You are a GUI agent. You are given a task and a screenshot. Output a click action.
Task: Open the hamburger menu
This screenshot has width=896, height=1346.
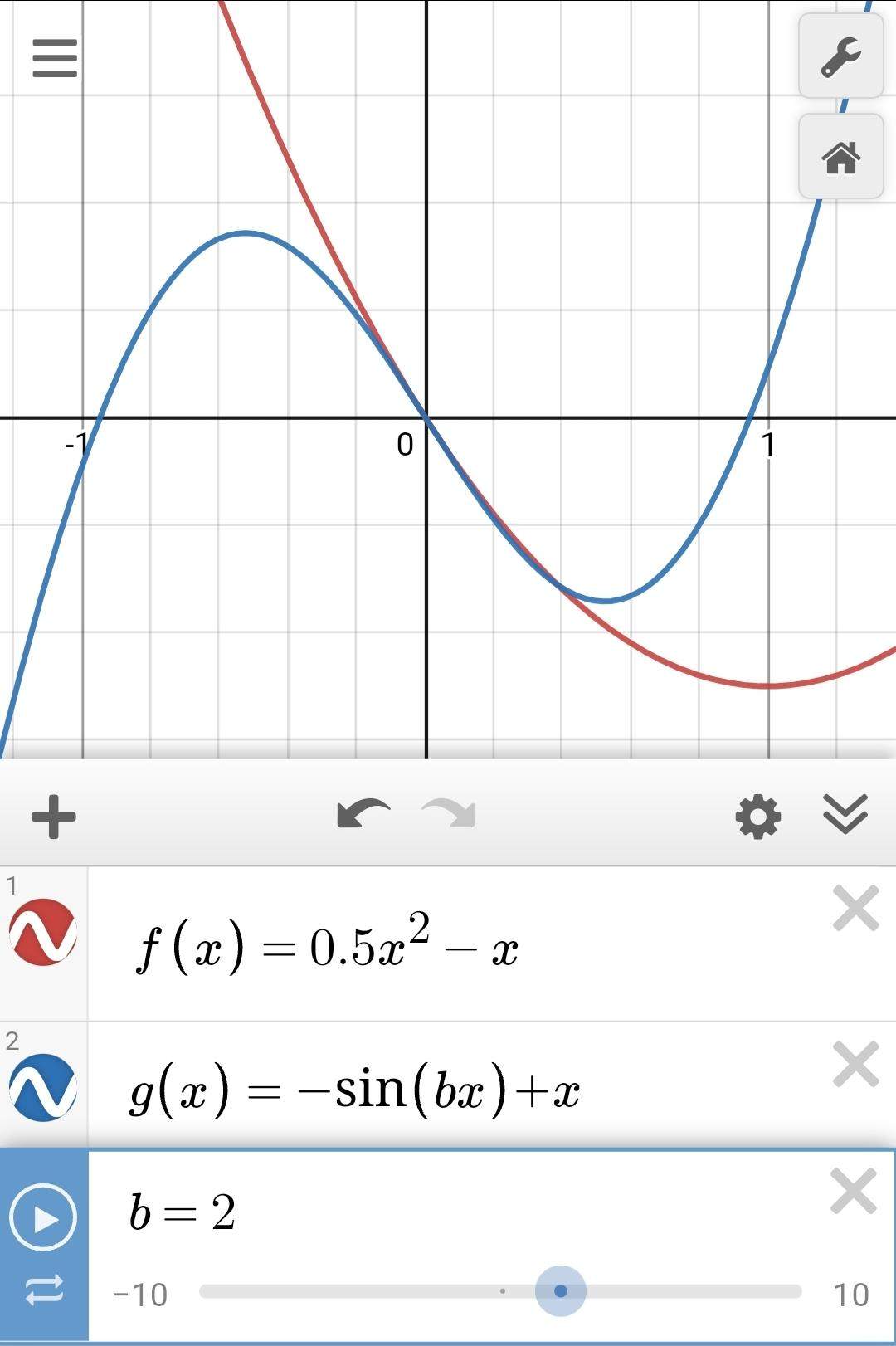coord(55,58)
